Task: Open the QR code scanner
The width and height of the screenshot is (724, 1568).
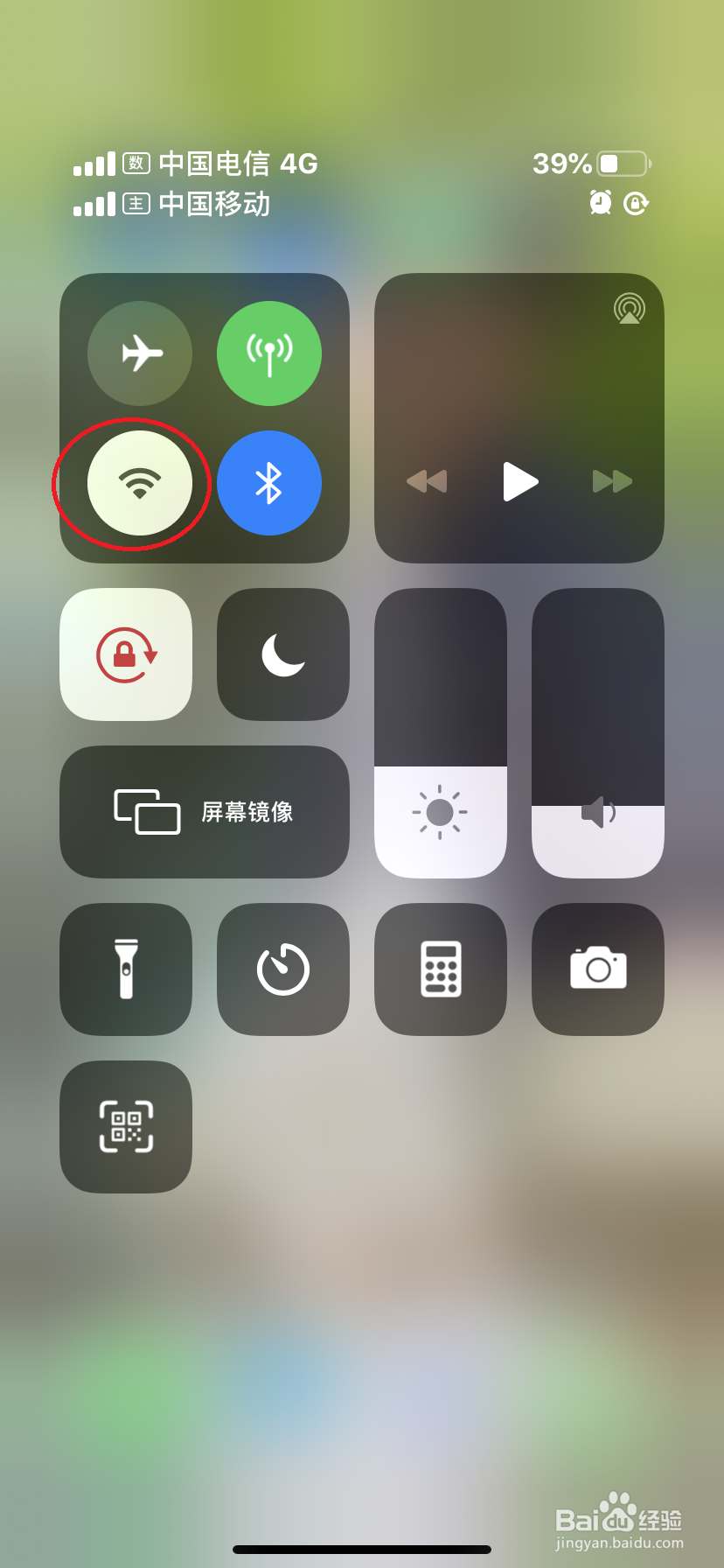Action: click(125, 1128)
